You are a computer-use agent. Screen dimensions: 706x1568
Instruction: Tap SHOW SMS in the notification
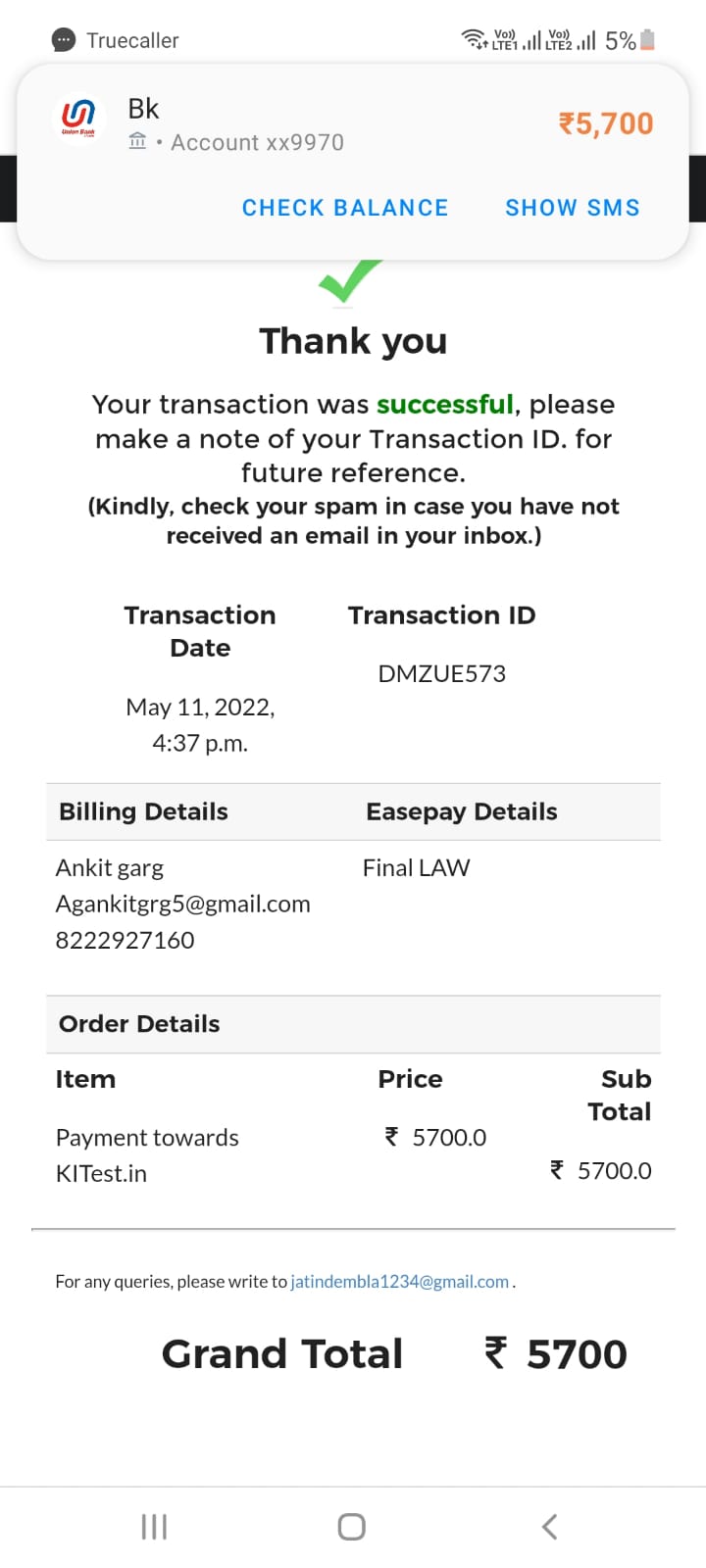tap(572, 208)
